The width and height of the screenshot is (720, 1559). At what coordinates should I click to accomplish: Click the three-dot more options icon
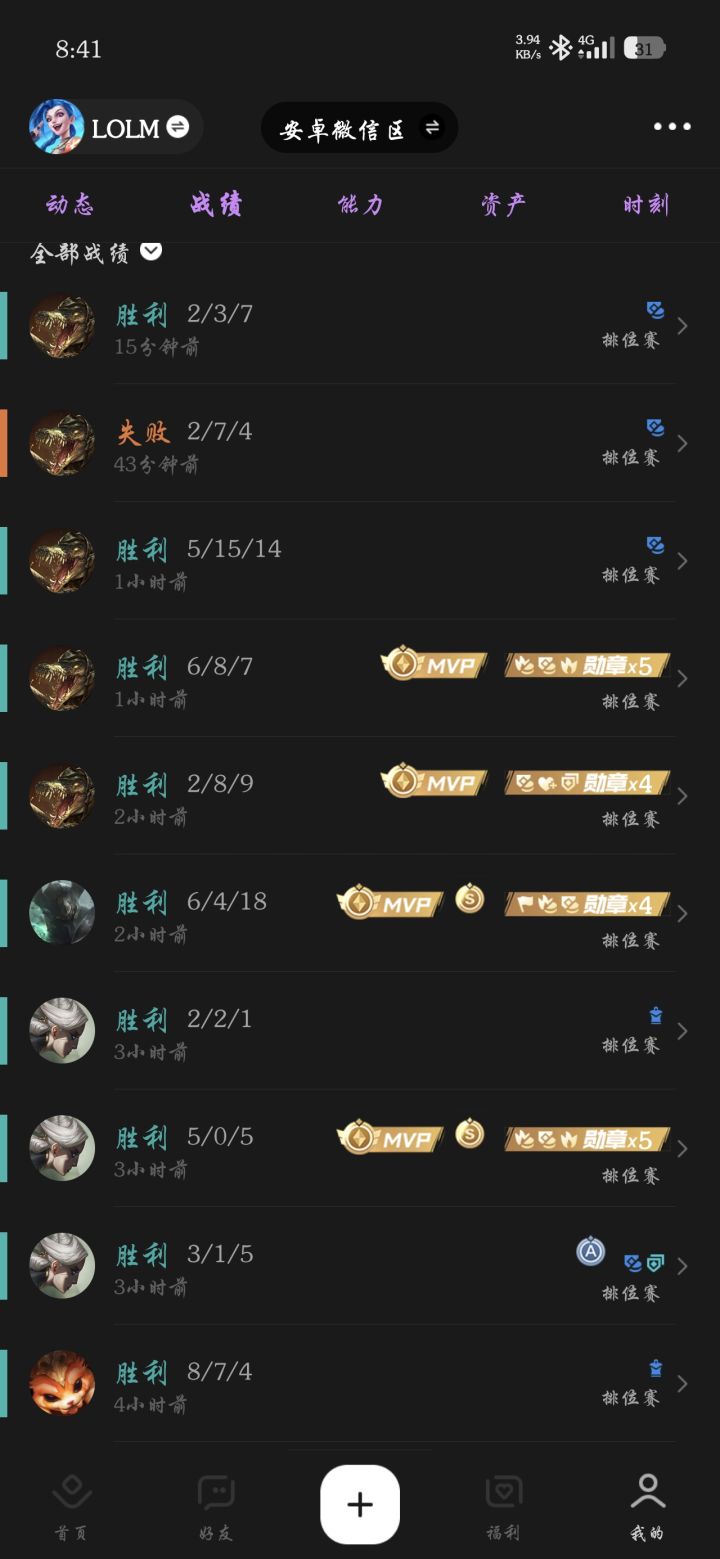point(671,126)
